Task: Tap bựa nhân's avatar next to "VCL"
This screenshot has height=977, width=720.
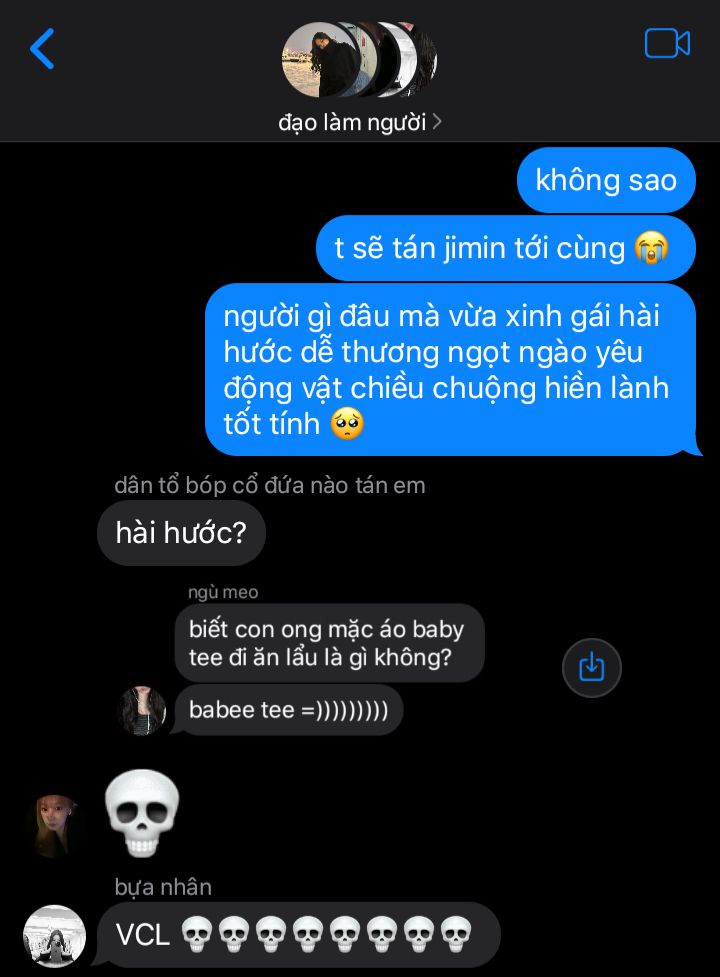Action: pos(54,936)
